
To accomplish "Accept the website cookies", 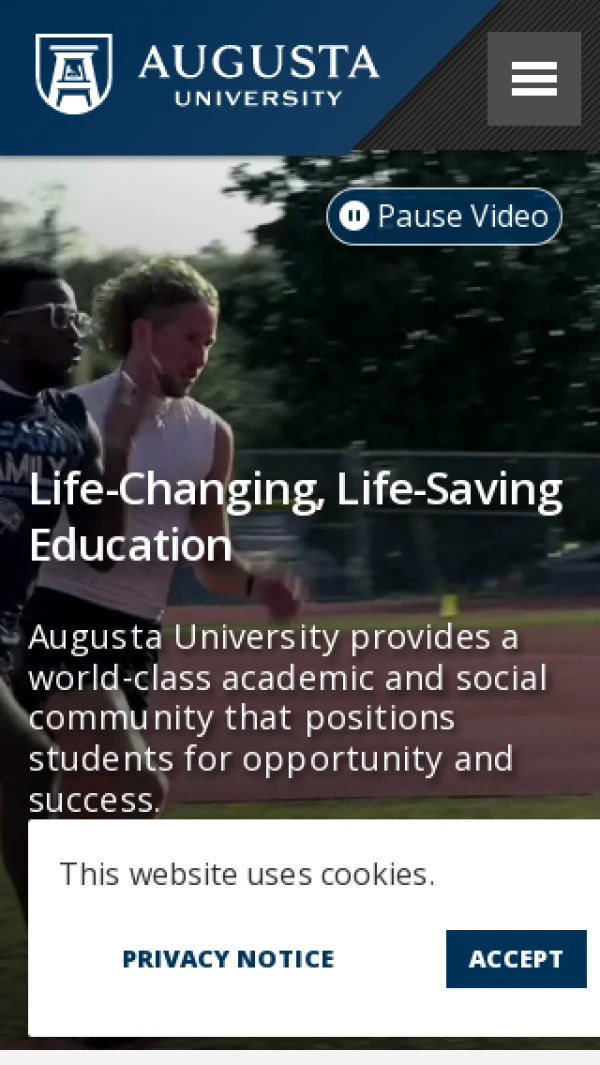I will tap(515, 959).
